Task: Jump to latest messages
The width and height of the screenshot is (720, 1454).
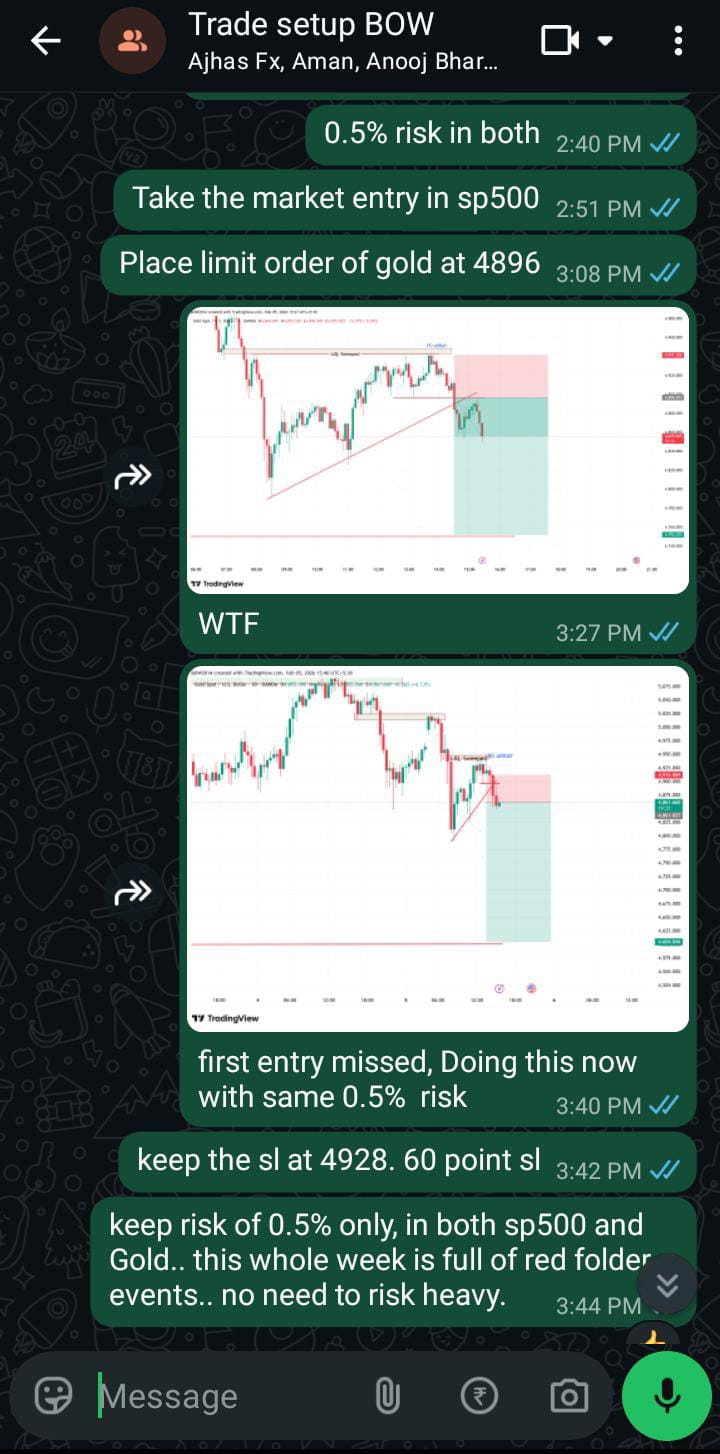Action: [x=667, y=1284]
